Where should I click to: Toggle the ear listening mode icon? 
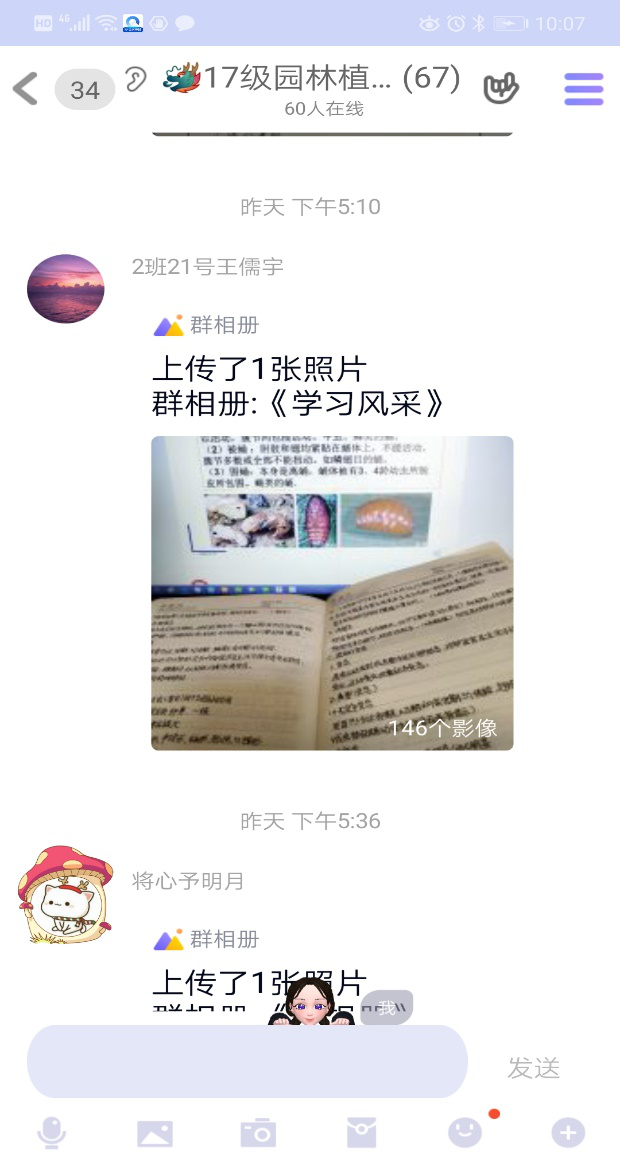[x=136, y=79]
